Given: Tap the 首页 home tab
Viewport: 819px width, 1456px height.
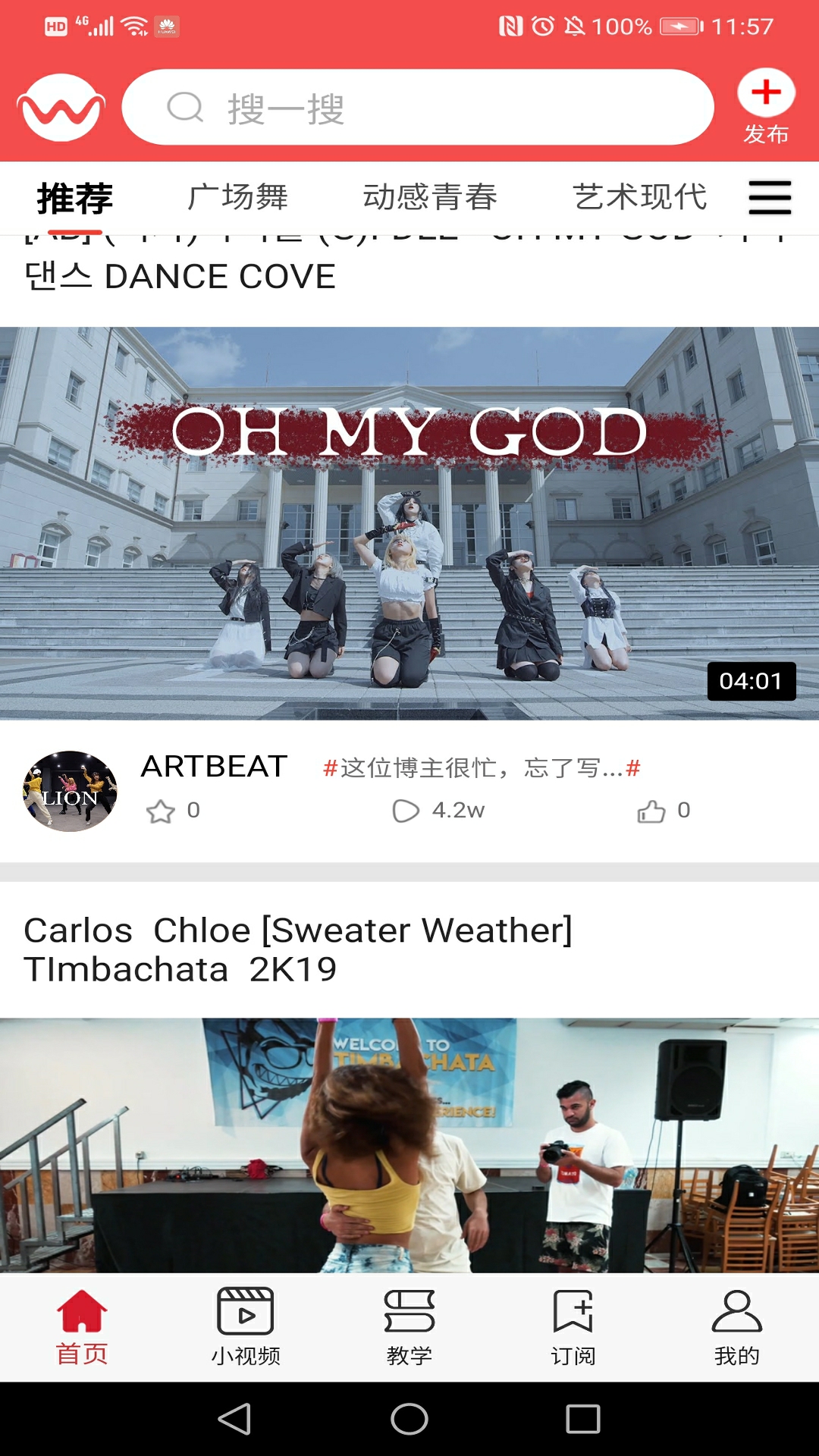Looking at the screenshot, I should click(82, 1327).
